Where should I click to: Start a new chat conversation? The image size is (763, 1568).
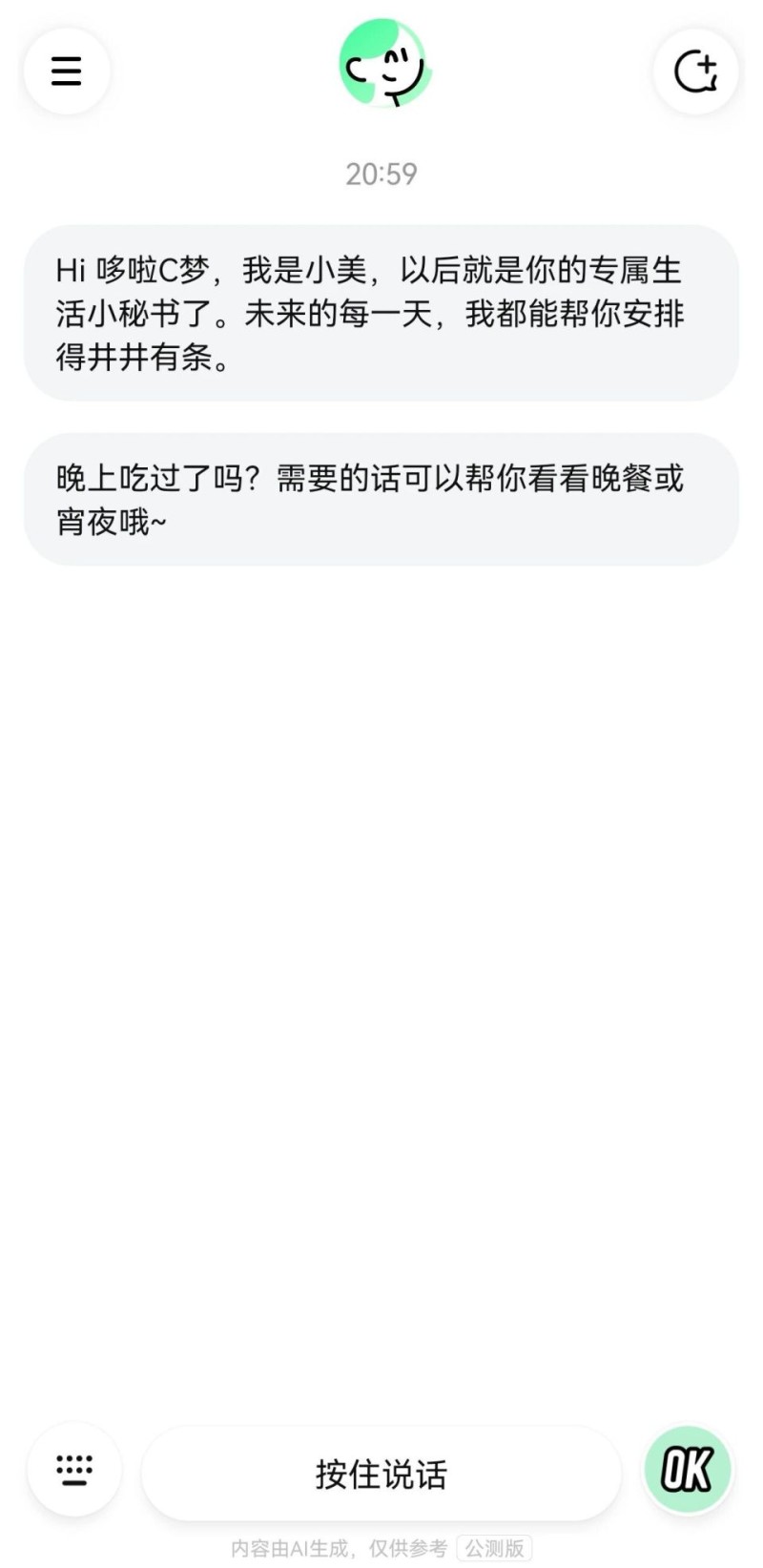coord(696,71)
